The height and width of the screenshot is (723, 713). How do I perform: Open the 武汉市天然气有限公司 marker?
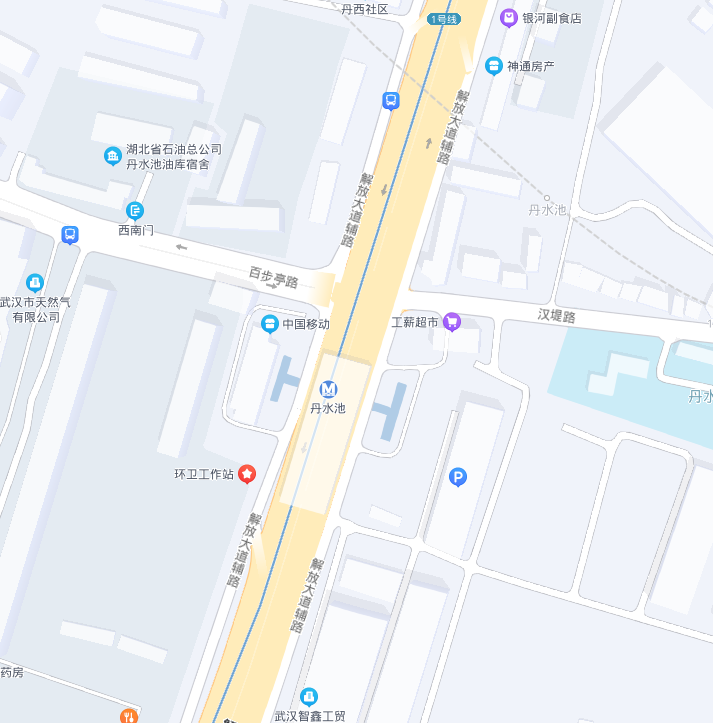tap(35, 283)
